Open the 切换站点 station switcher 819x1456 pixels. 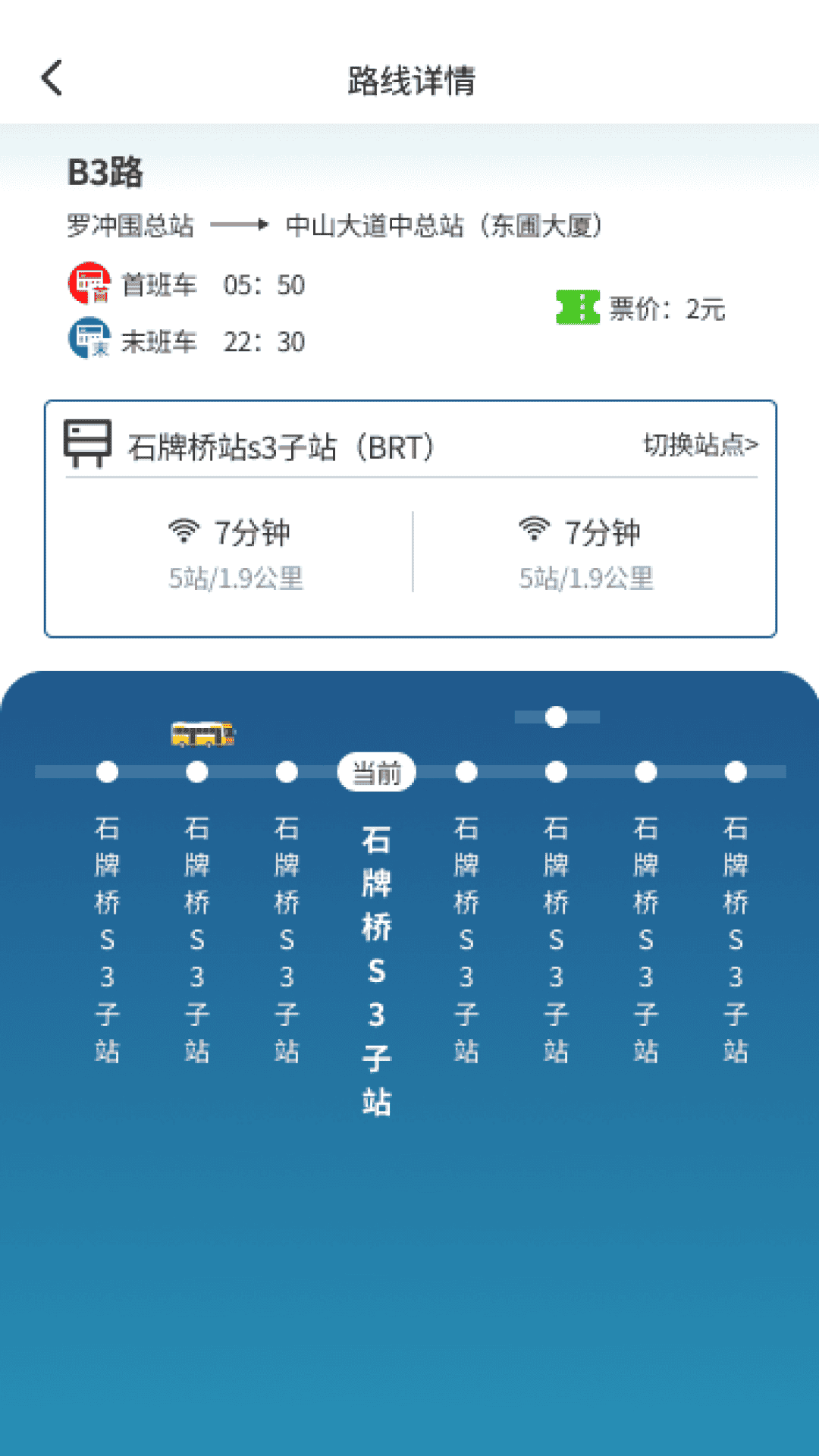click(698, 446)
